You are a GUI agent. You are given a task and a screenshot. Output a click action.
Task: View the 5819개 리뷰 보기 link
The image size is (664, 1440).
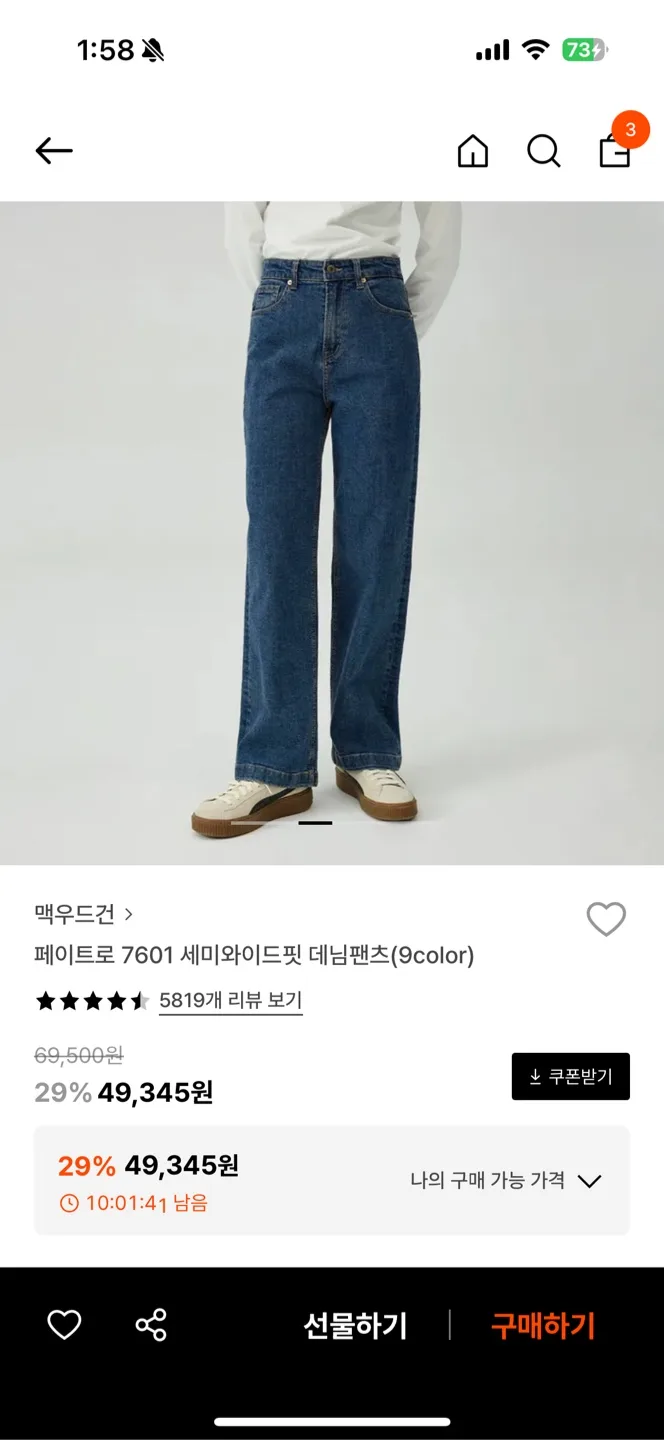pyautogui.click(x=230, y=1000)
